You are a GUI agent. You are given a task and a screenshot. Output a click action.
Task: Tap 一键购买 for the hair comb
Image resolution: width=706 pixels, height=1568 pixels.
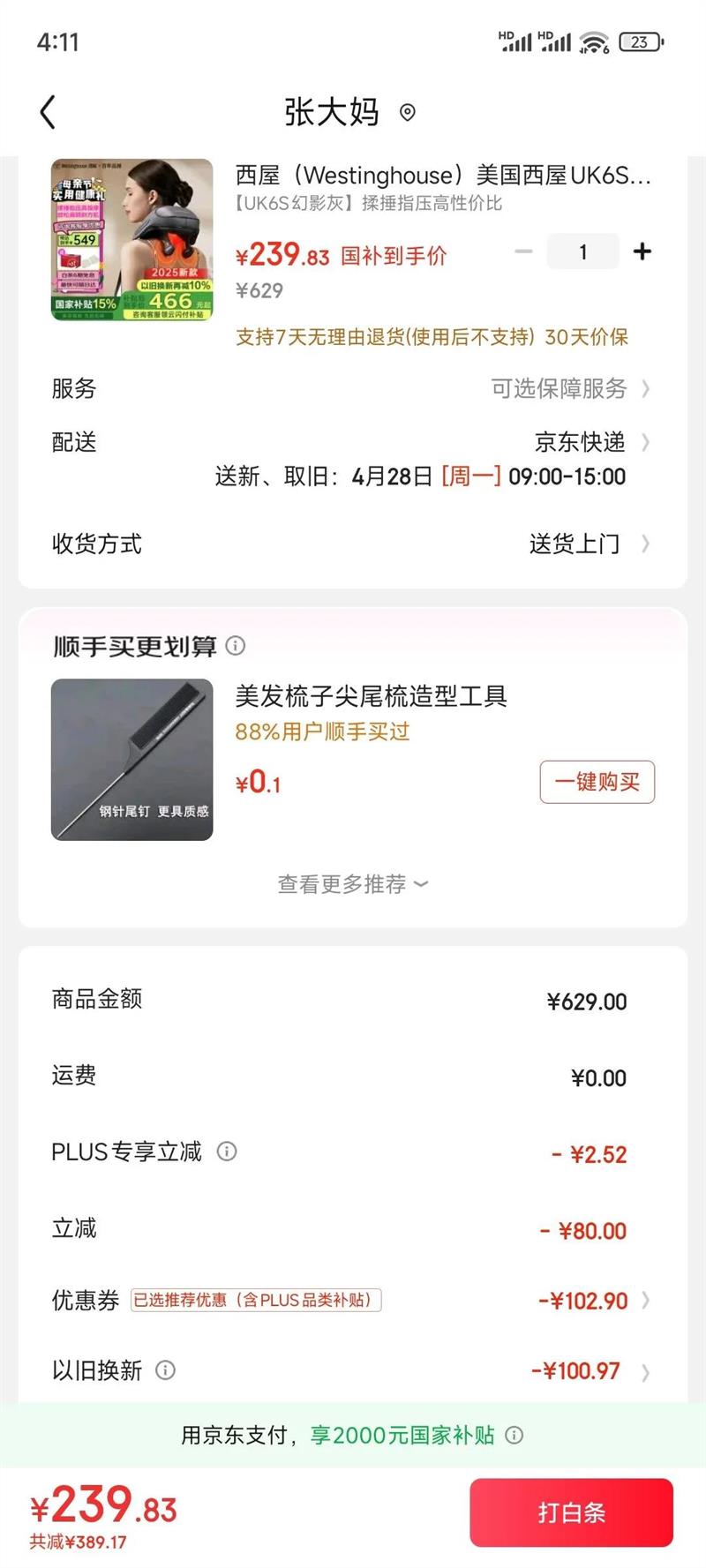(597, 782)
